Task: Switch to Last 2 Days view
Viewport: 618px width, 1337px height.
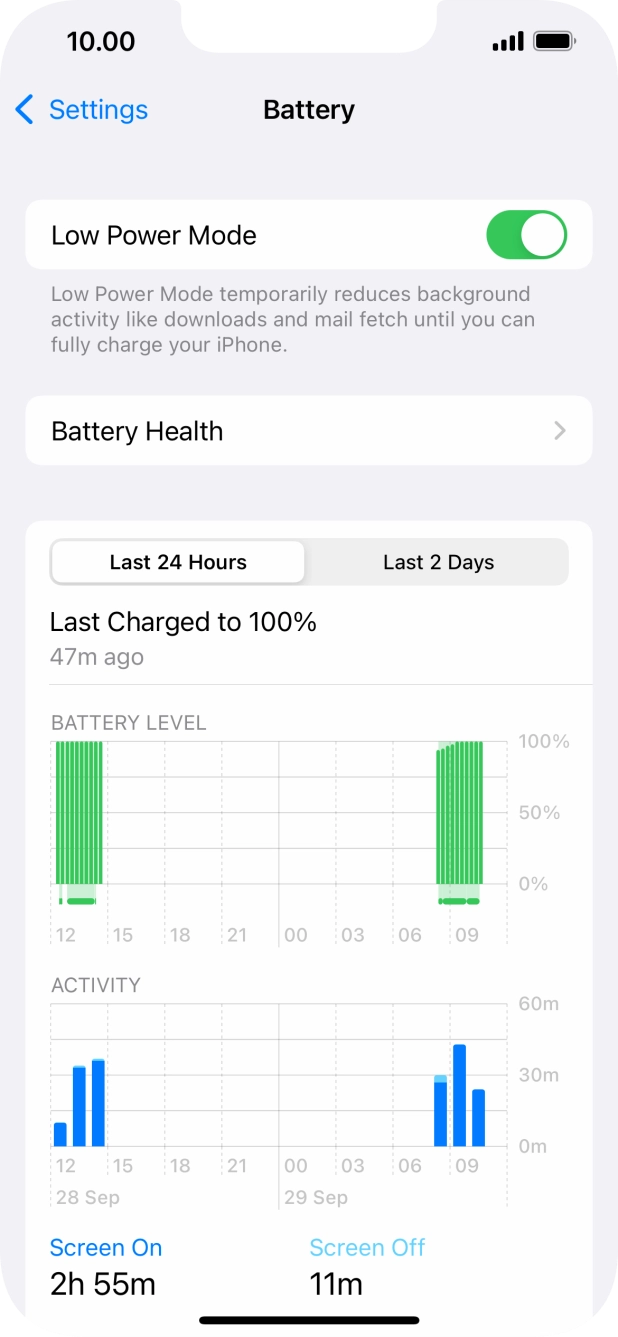Action: [x=438, y=562]
